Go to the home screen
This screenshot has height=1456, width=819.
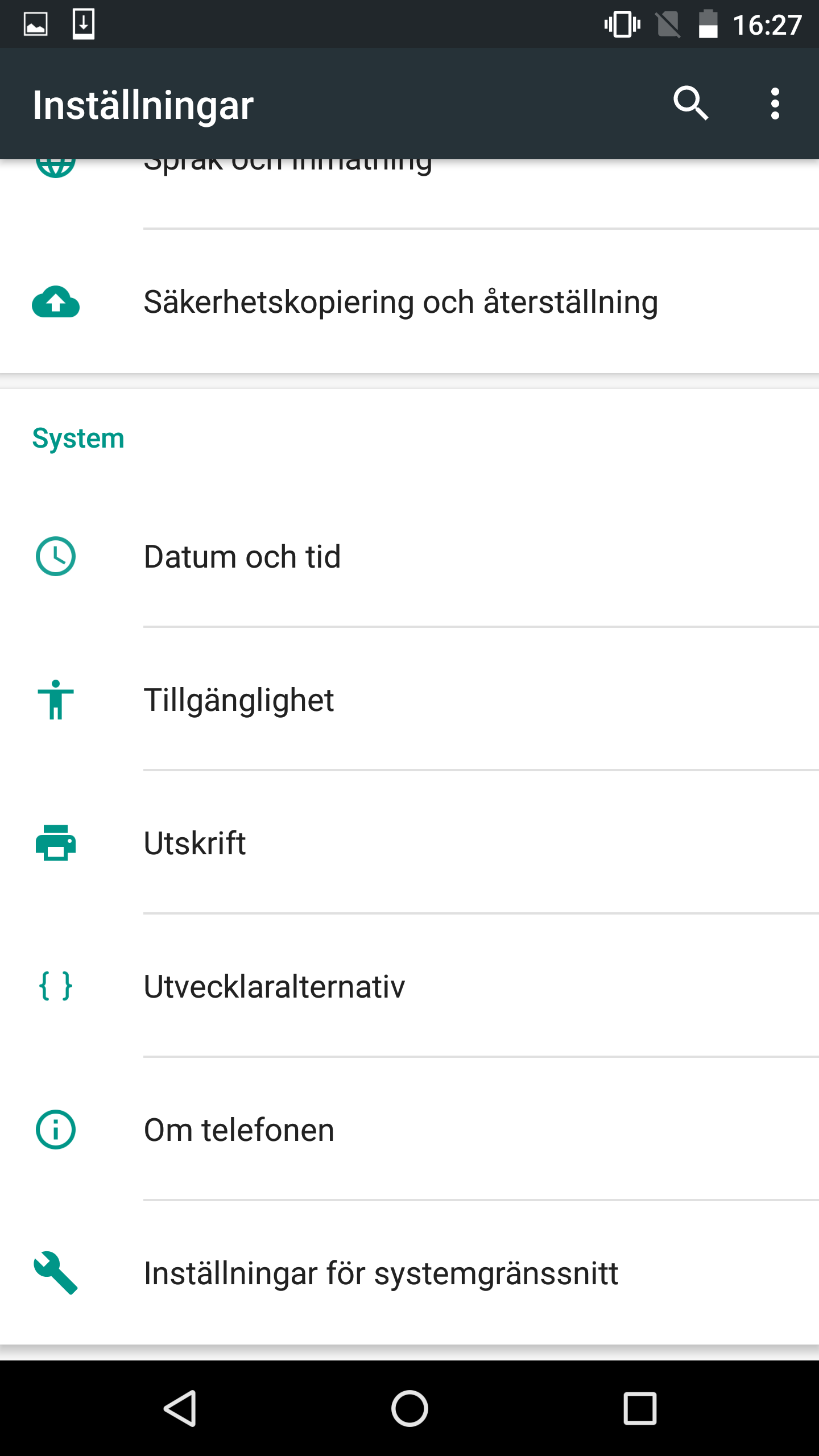409,1408
